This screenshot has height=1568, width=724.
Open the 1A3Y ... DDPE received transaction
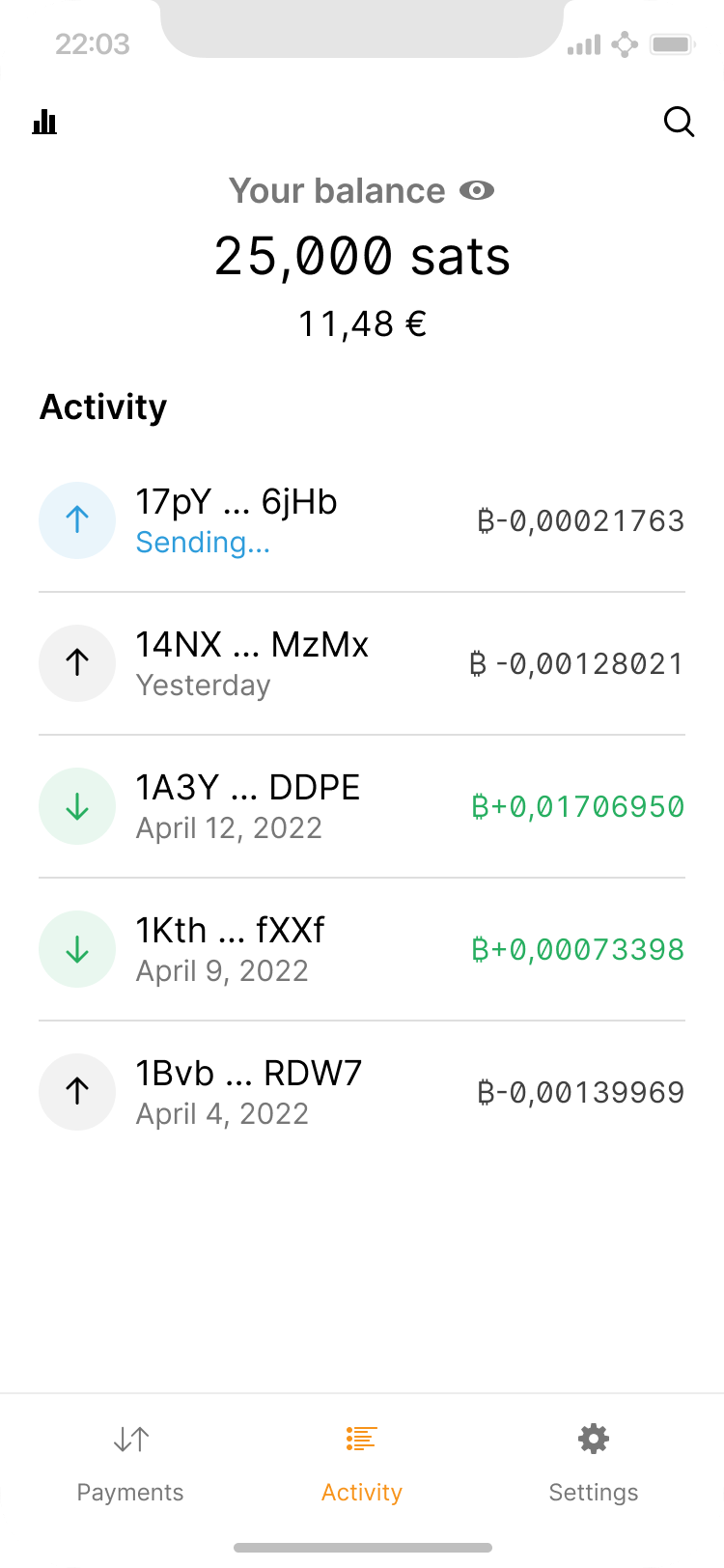coord(361,806)
